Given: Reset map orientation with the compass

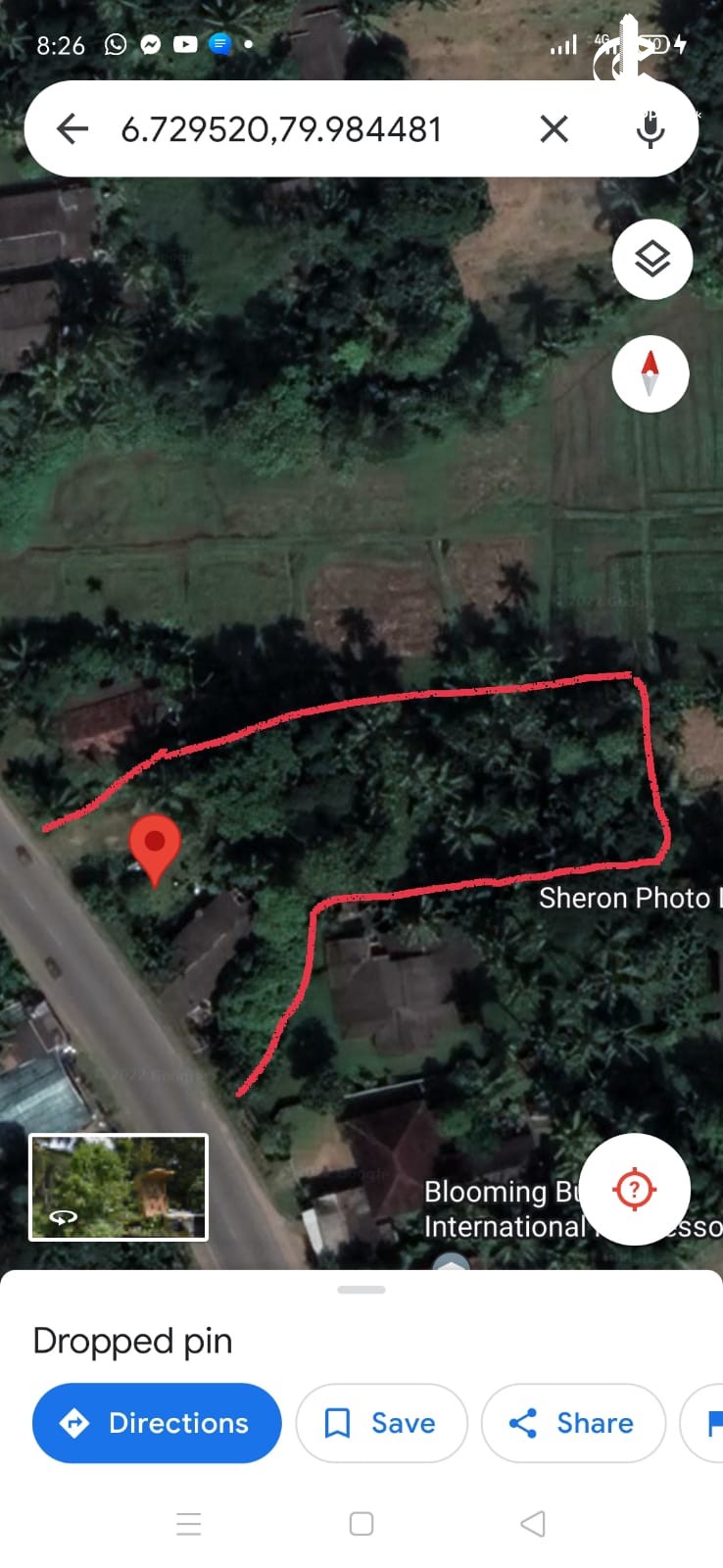Looking at the screenshot, I should (650, 373).
